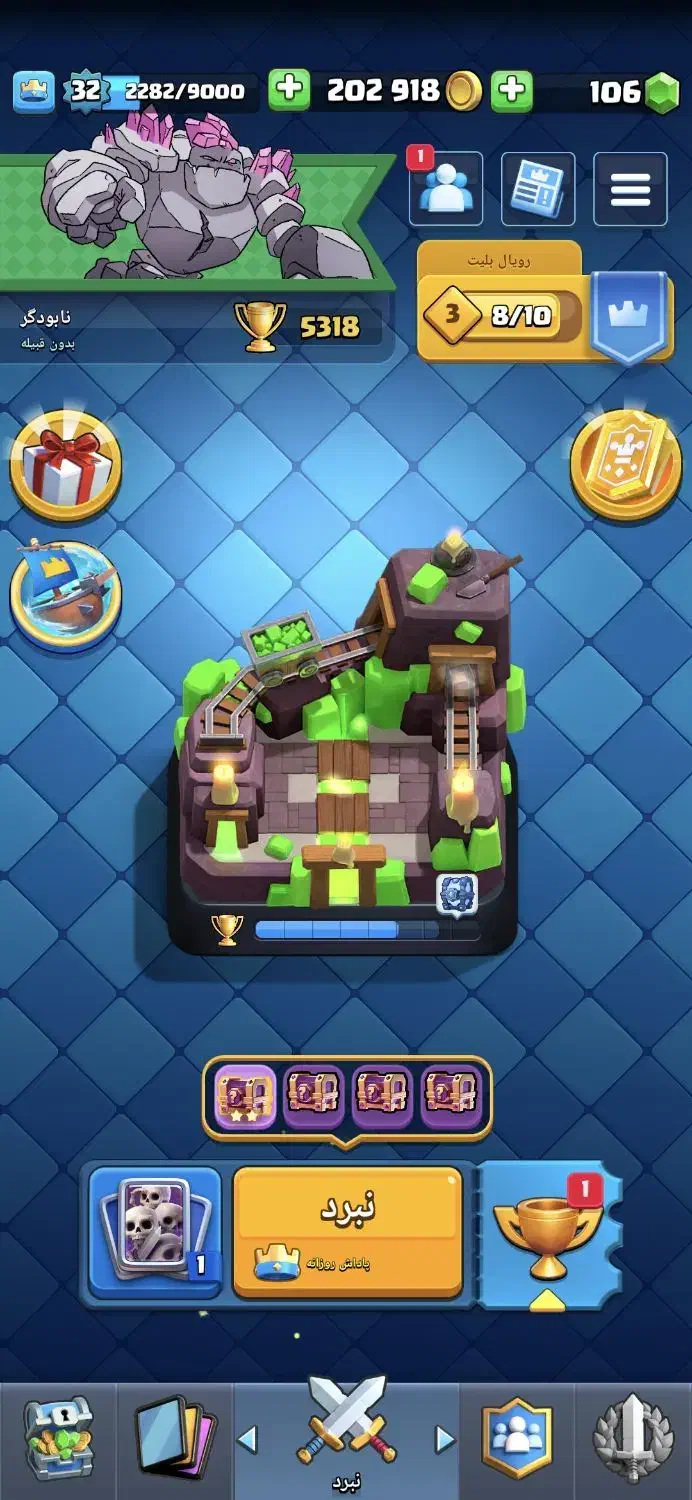Open the friends icon with notification badge
The image size is (692, 1500).
446,189
